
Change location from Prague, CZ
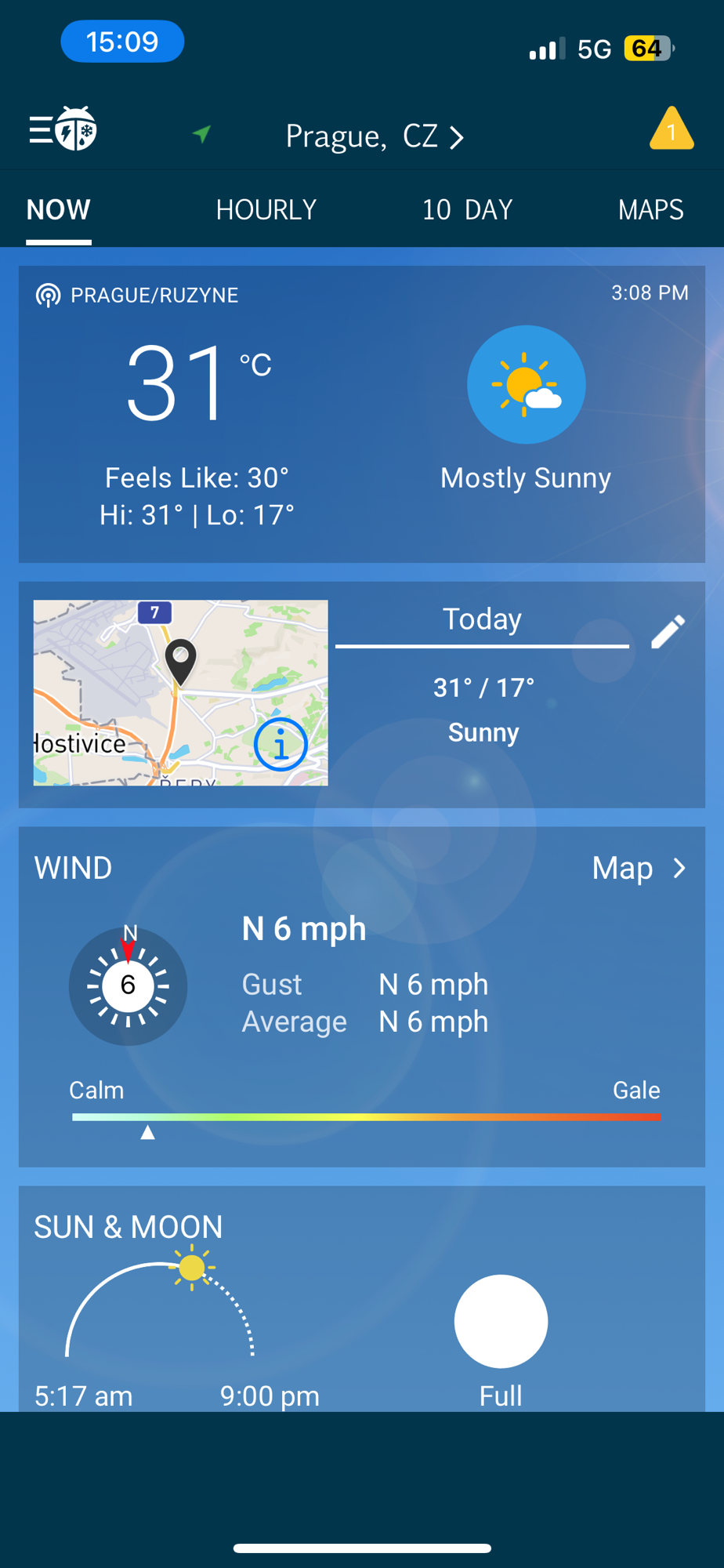coord(375,136)
